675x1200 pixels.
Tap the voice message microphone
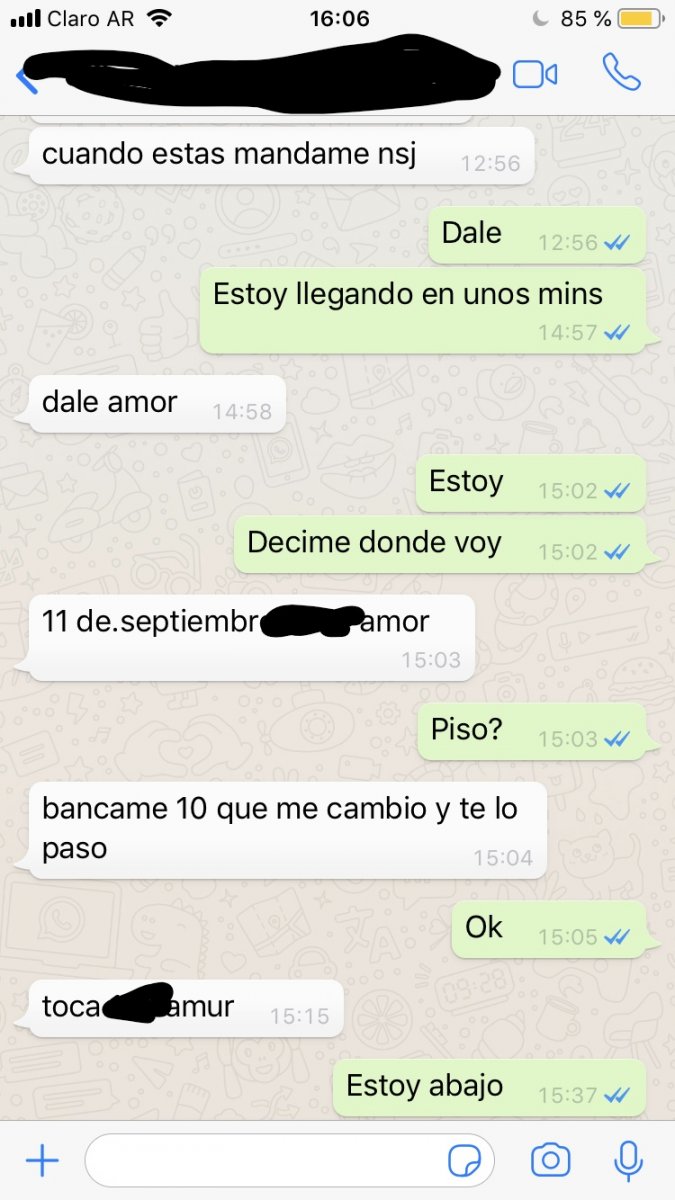[x=628, y=1160]
